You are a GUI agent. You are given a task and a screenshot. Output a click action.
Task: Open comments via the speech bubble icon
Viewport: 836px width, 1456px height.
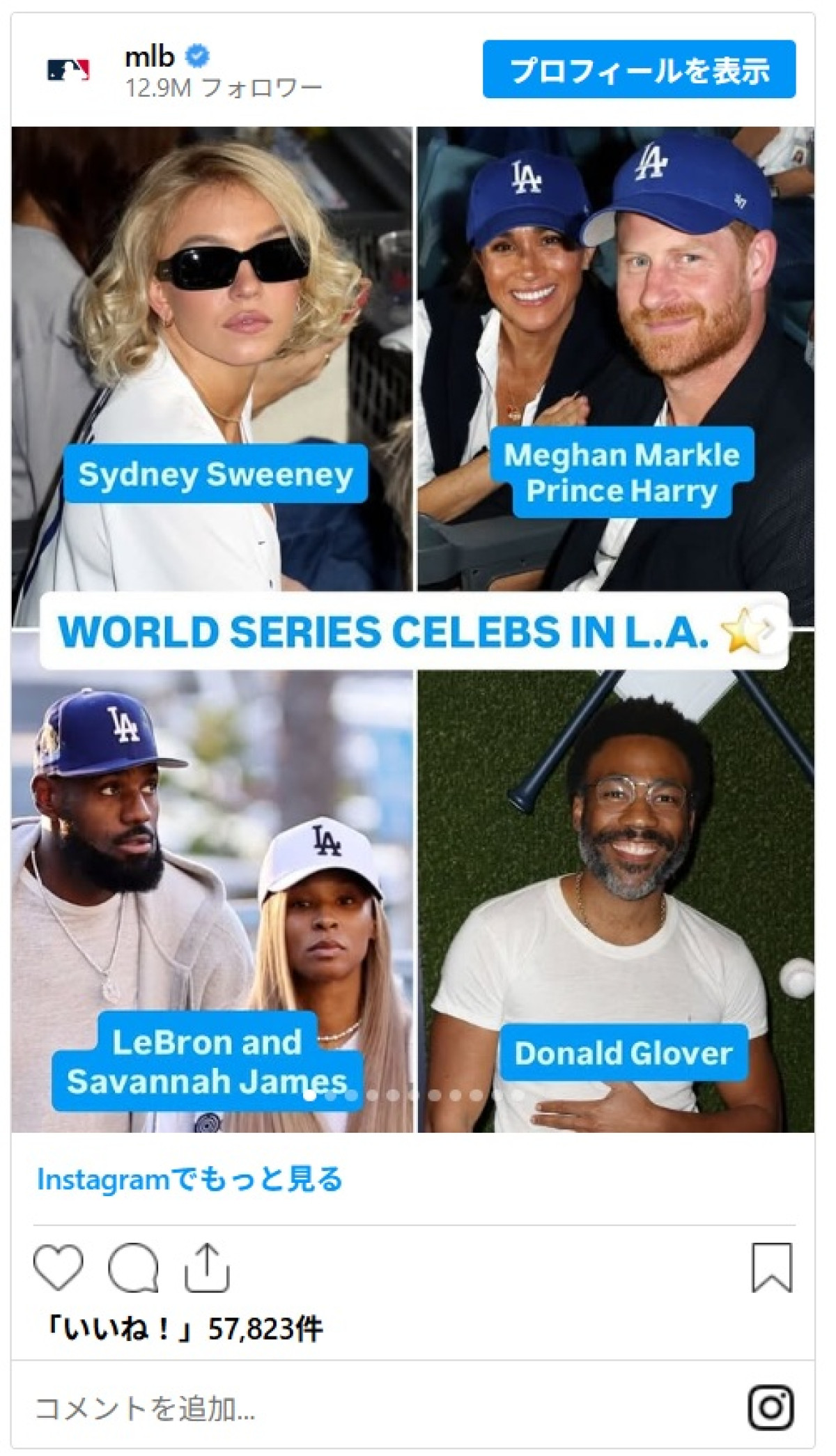[132, 1267]
